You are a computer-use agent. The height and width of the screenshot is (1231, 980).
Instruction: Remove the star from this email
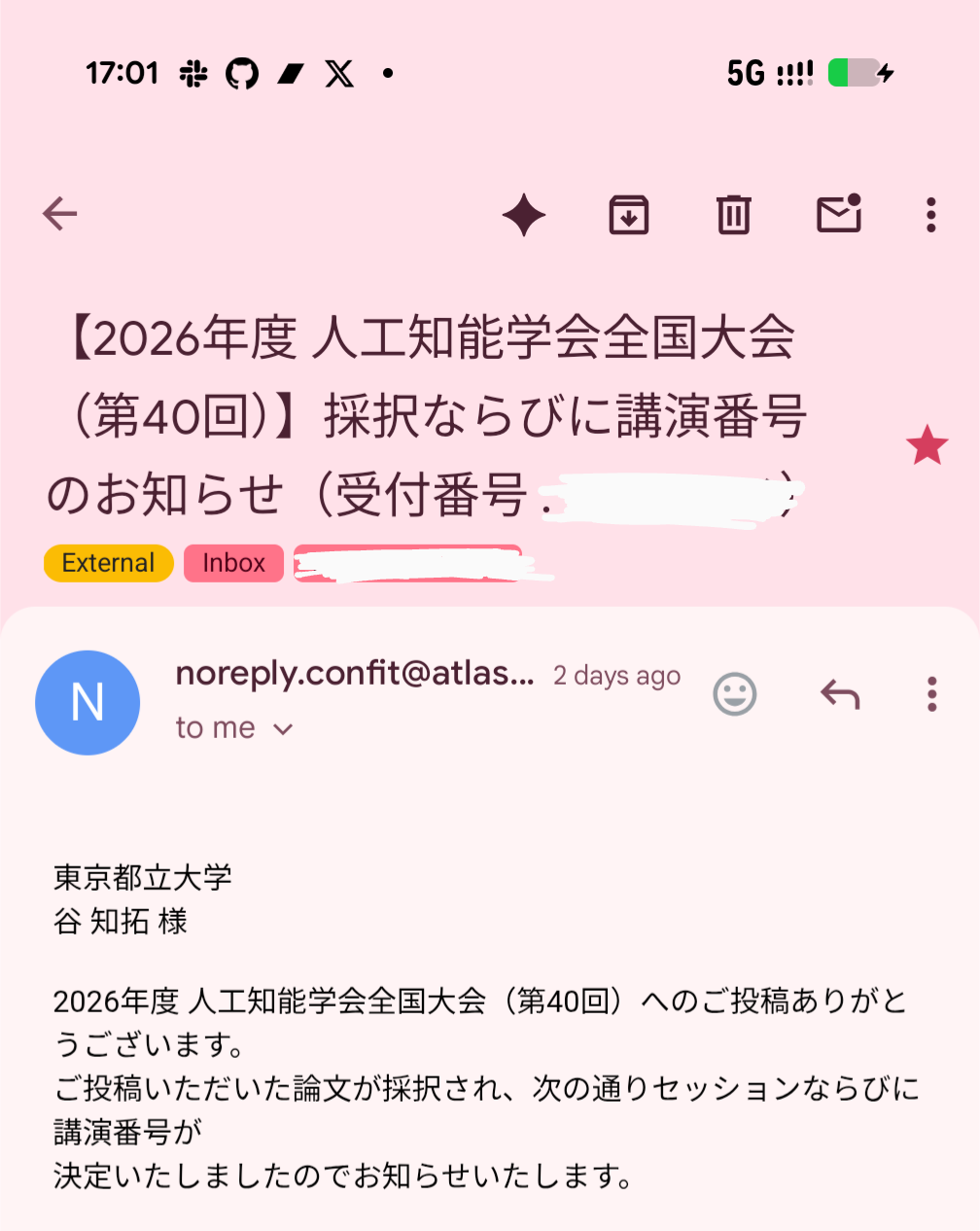(x=927, y=445)
